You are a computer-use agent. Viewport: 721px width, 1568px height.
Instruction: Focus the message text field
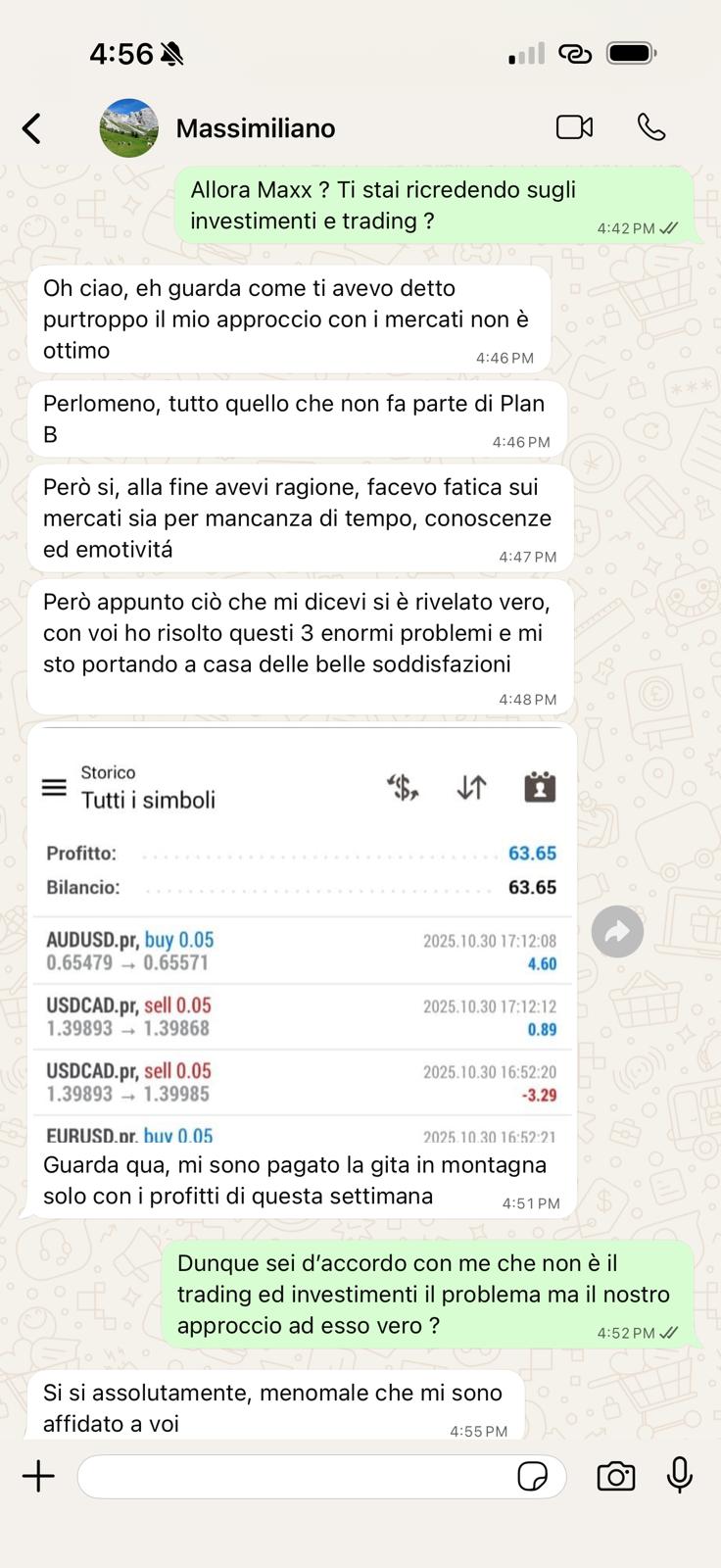(294, 1476)
